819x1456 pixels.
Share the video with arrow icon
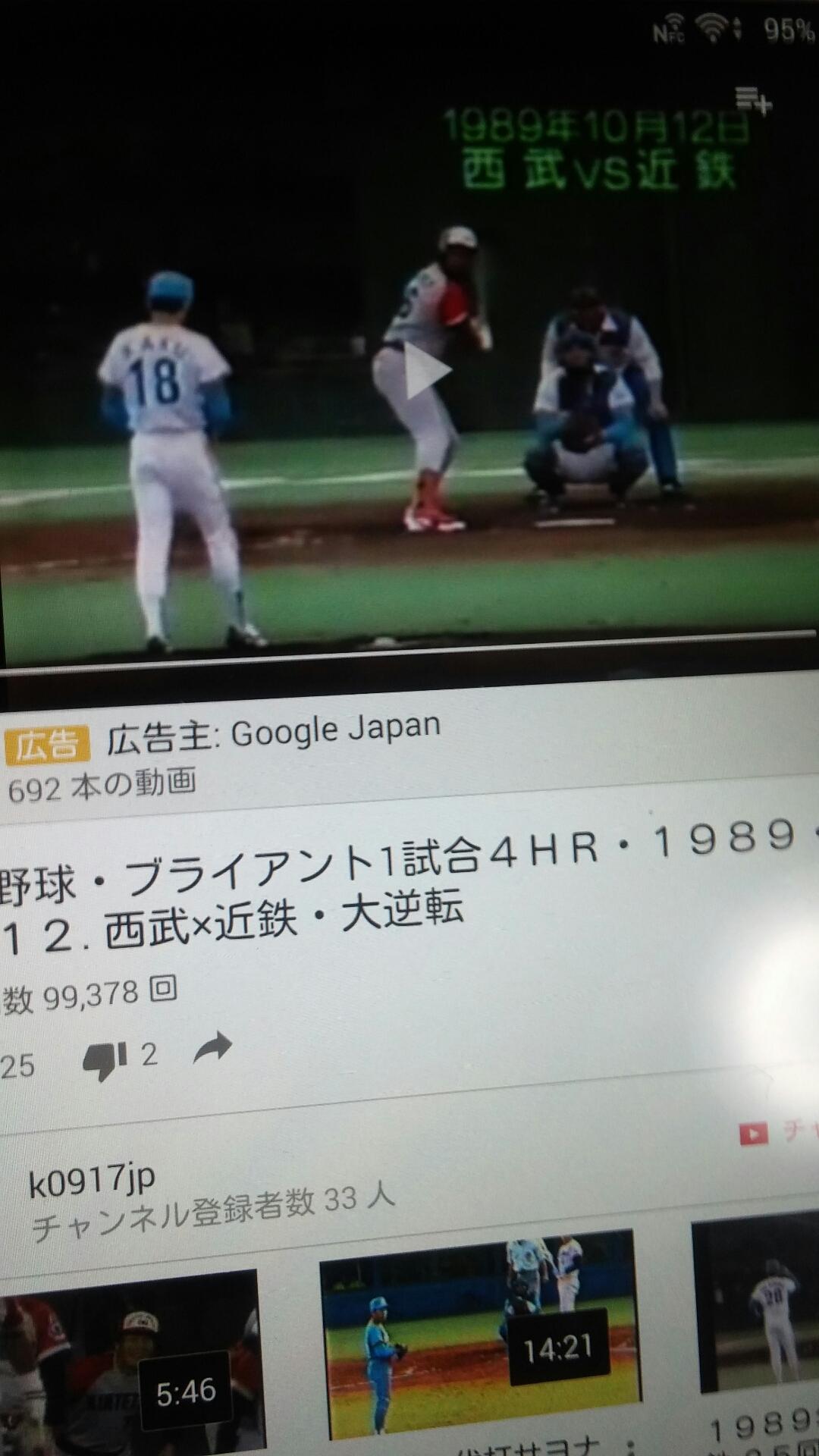pos(212,1049)
